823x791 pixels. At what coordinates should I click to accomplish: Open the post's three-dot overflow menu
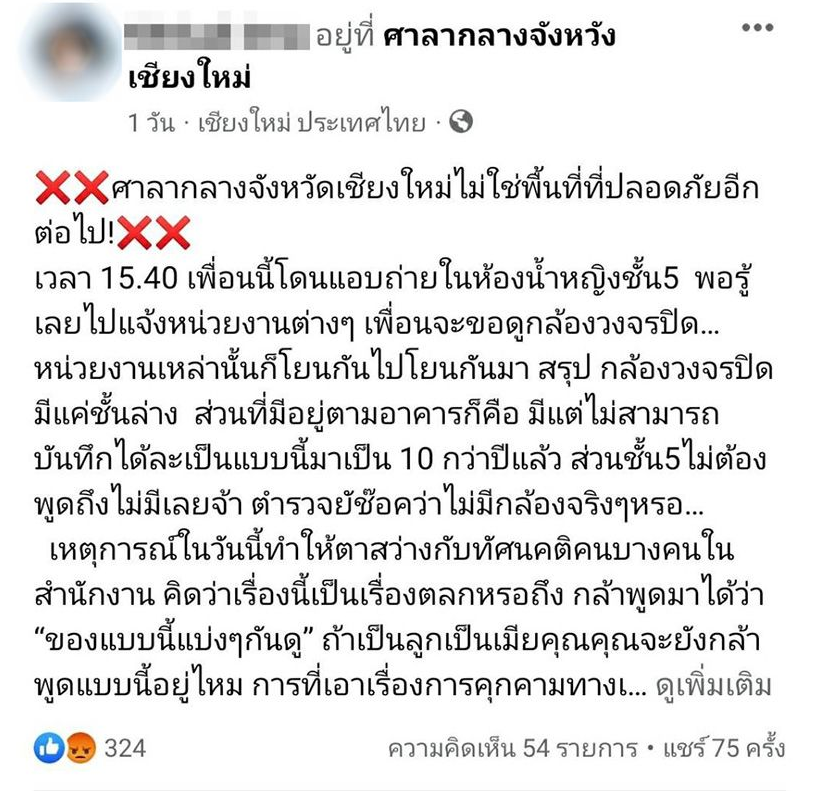[757, 28]
